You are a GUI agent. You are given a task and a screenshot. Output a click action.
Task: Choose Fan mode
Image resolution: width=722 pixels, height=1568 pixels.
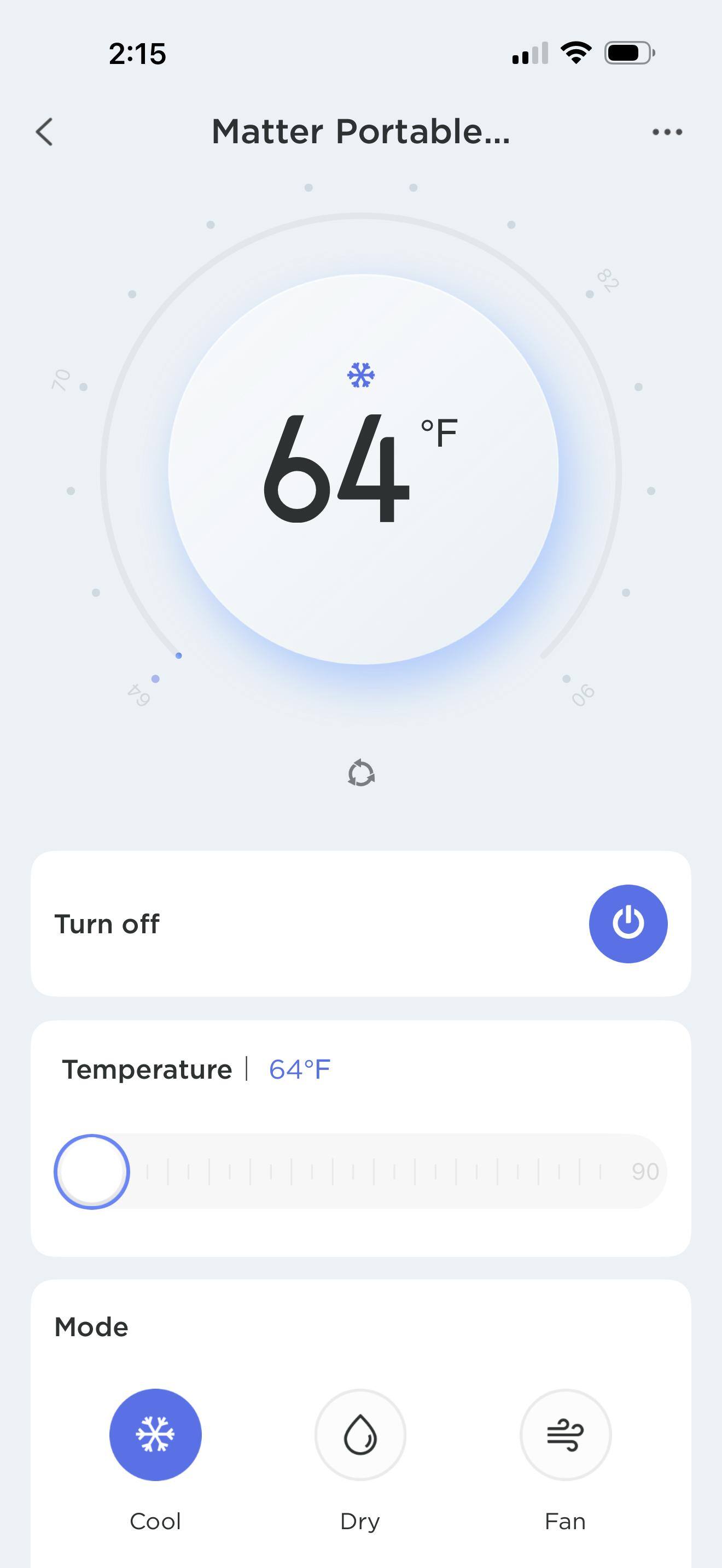pyautogui.click(x=566, y=1434)
